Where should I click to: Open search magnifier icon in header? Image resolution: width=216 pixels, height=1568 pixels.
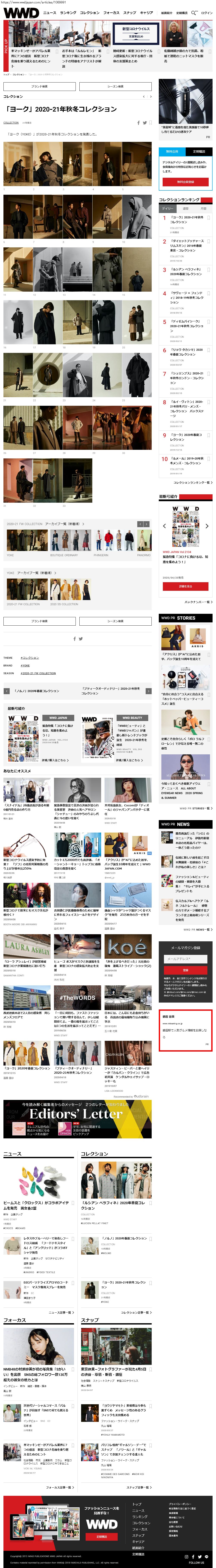click(x=193, y=12)
